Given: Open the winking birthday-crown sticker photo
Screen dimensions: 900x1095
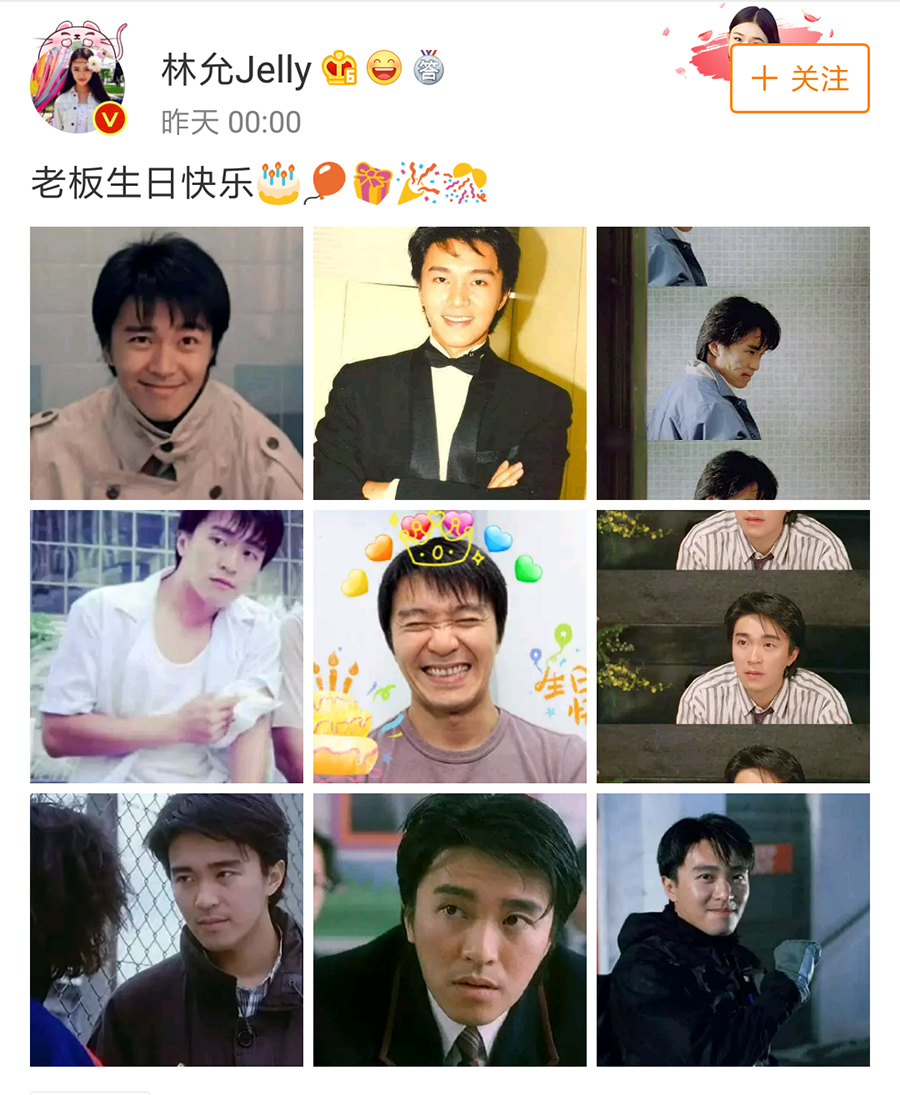Looking at the screenshot, I should tap(450, 646).
